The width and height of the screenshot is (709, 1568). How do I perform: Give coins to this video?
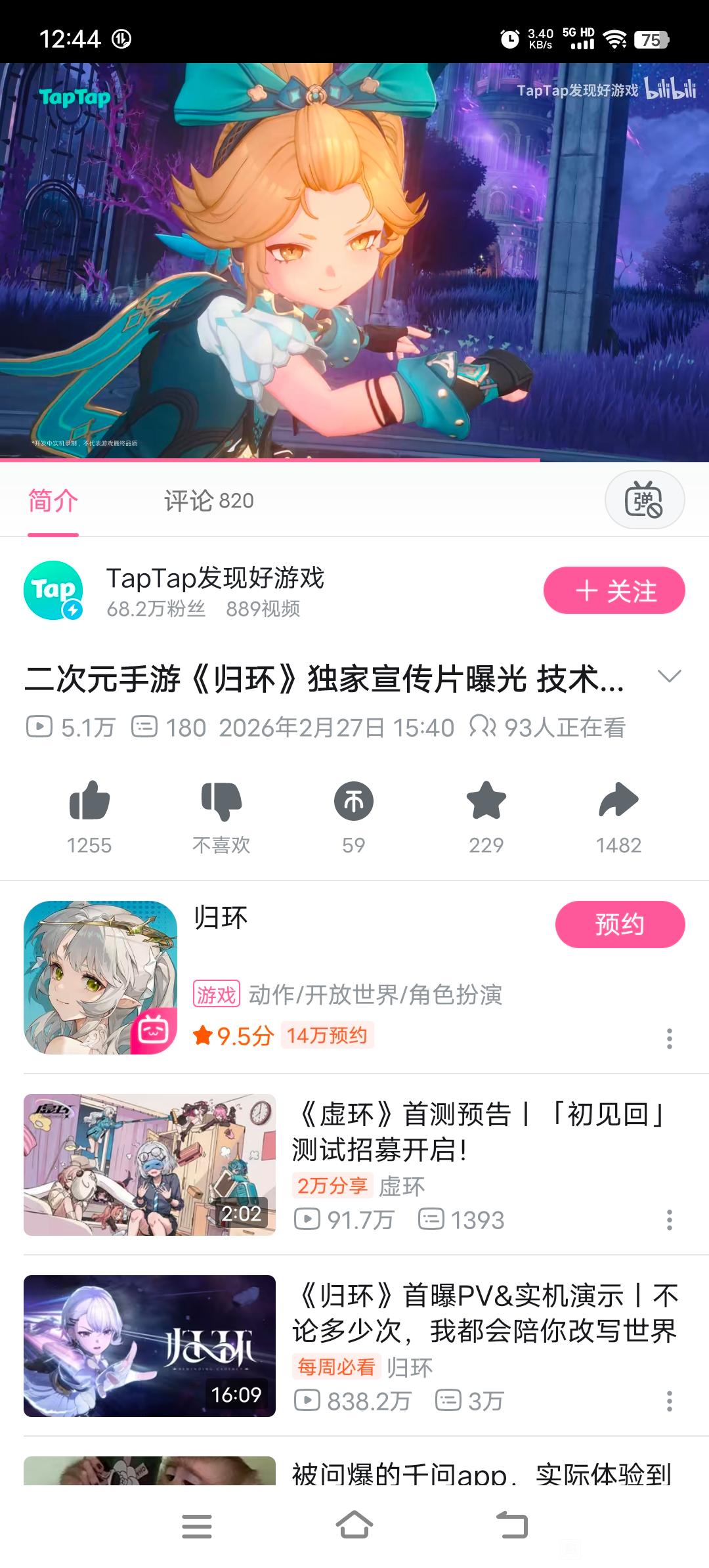click(354, 801)
